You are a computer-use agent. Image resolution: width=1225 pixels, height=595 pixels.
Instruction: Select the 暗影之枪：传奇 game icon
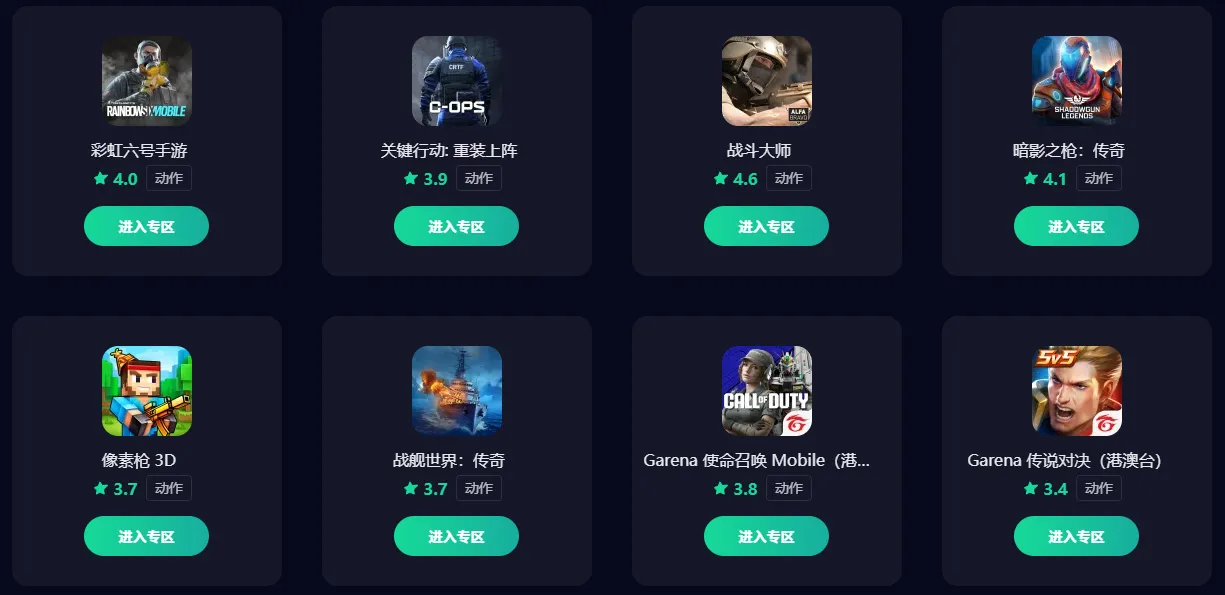click(1077, 81)
